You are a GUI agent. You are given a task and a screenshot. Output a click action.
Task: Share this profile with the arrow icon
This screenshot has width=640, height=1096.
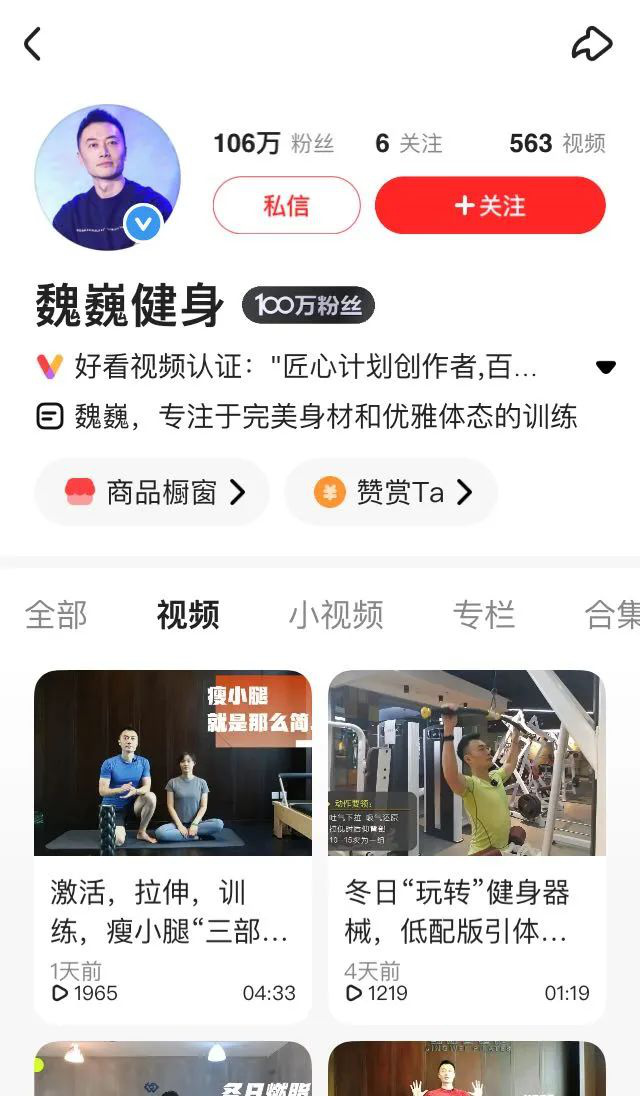591,44
